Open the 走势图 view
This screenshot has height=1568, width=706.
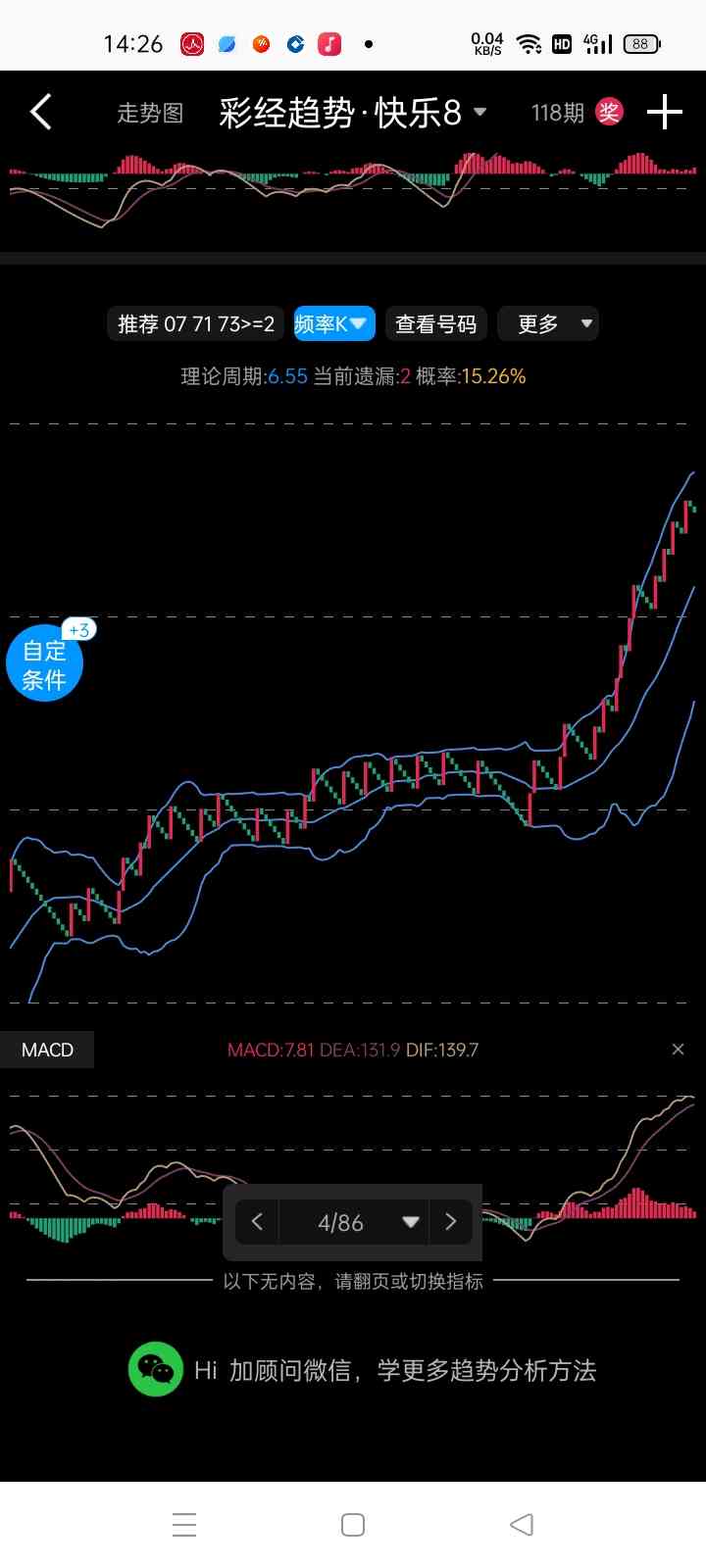150,114
